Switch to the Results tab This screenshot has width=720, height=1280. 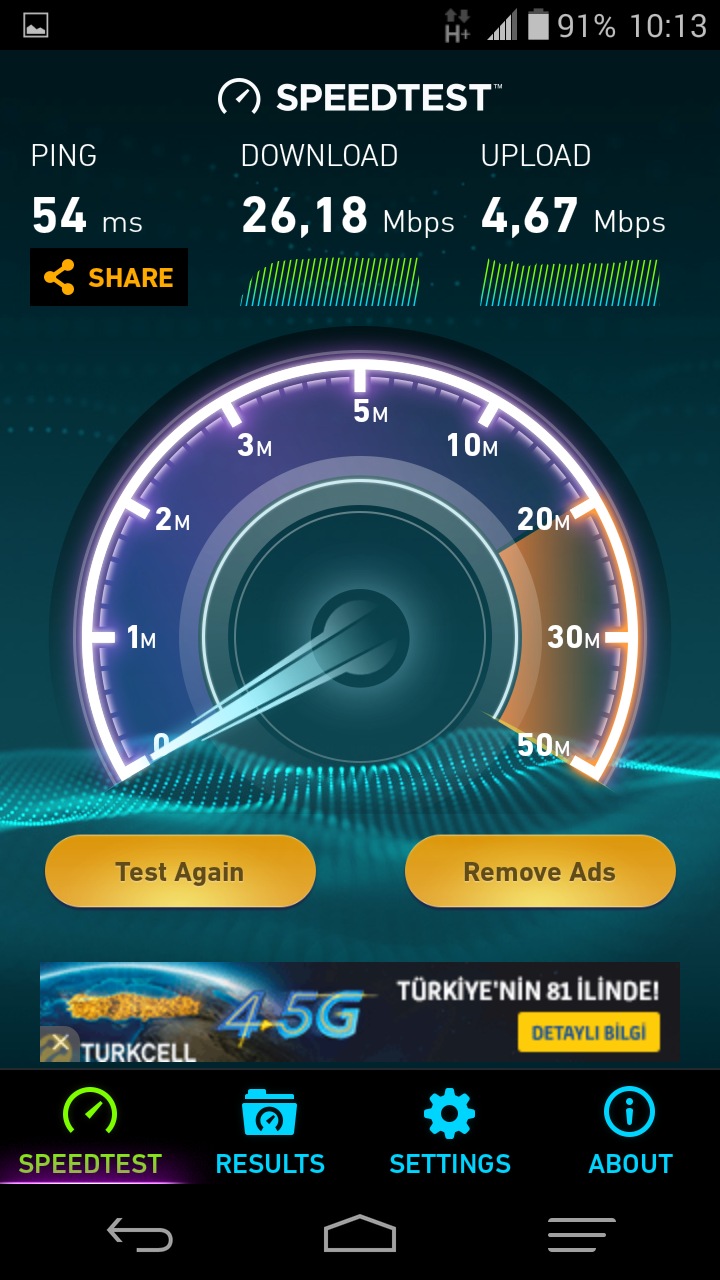click(x=270, y=1132)
